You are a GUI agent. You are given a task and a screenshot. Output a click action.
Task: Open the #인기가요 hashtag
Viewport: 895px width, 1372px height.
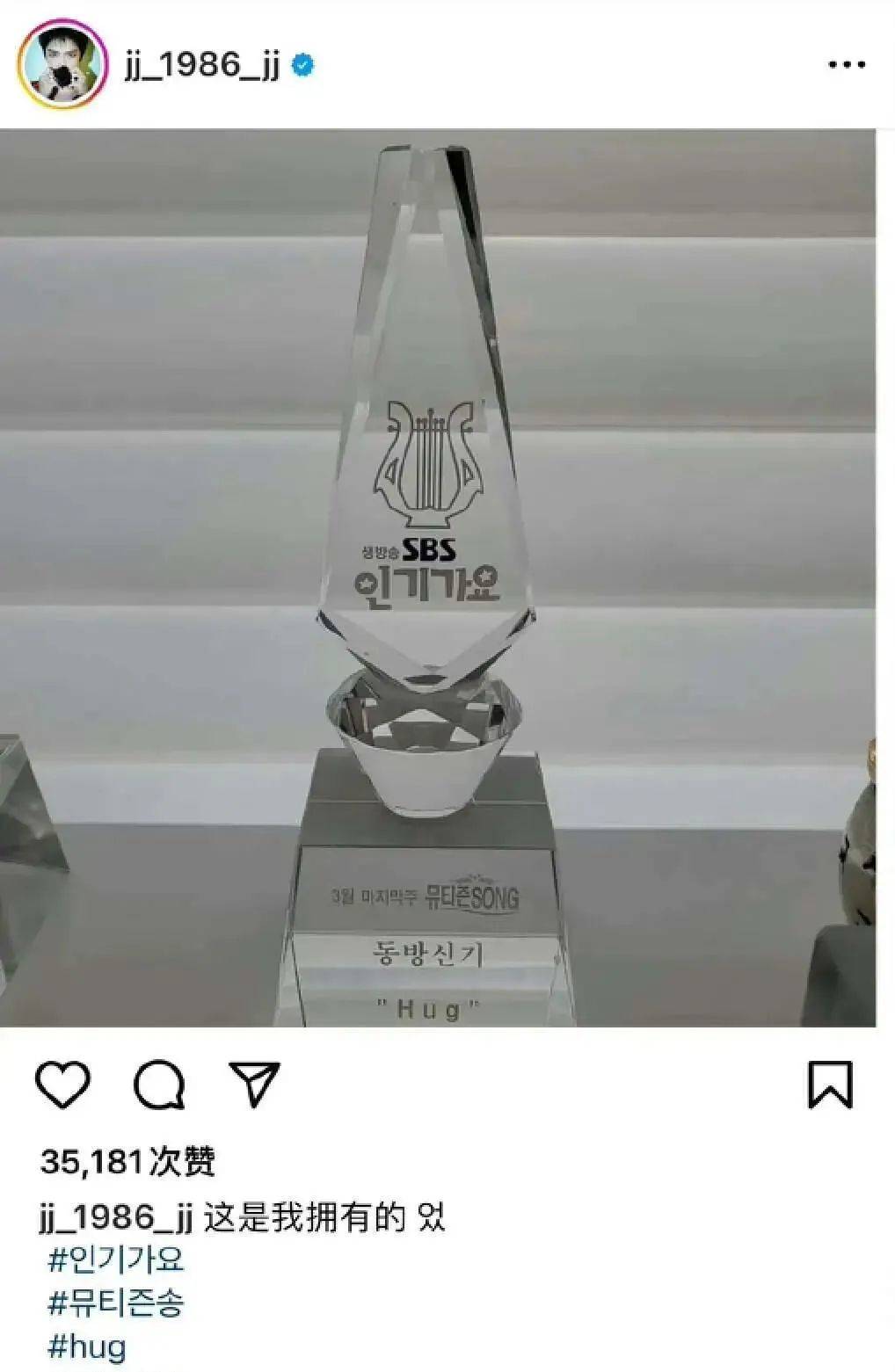(116, 1259)
